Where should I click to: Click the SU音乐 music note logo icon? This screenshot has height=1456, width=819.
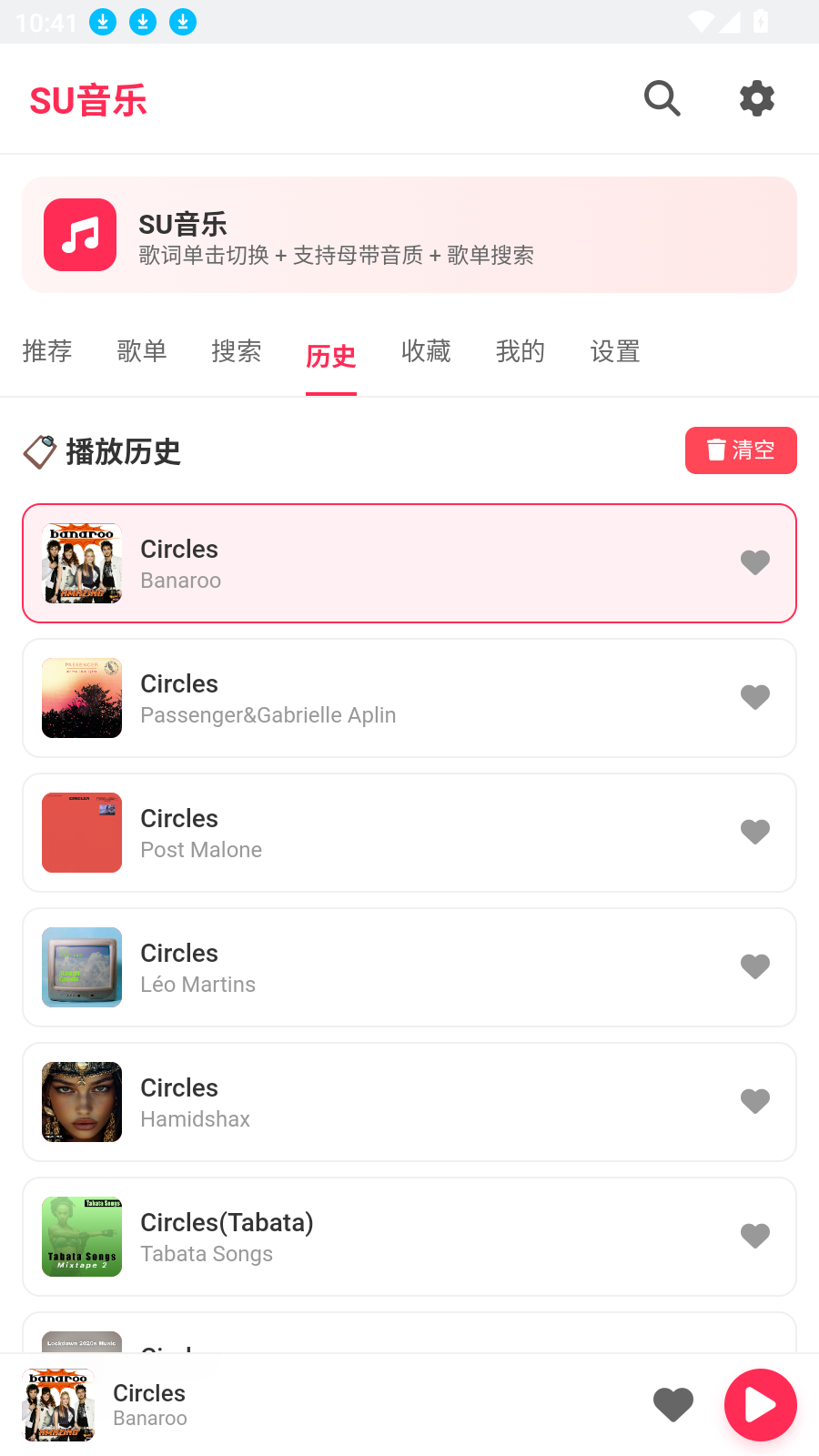(79, 235)
